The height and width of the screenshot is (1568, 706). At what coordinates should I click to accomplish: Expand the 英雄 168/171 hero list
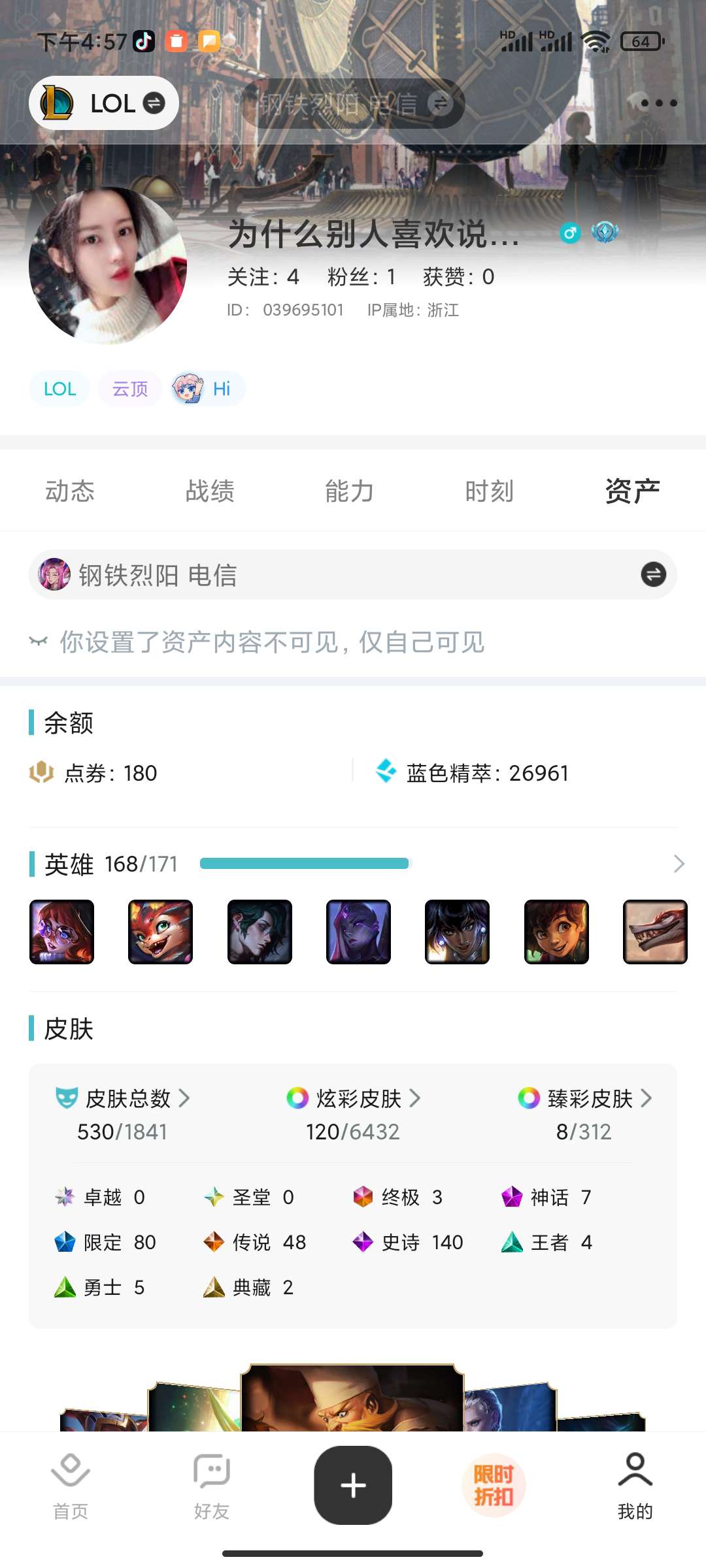click(x=679, y=864)
